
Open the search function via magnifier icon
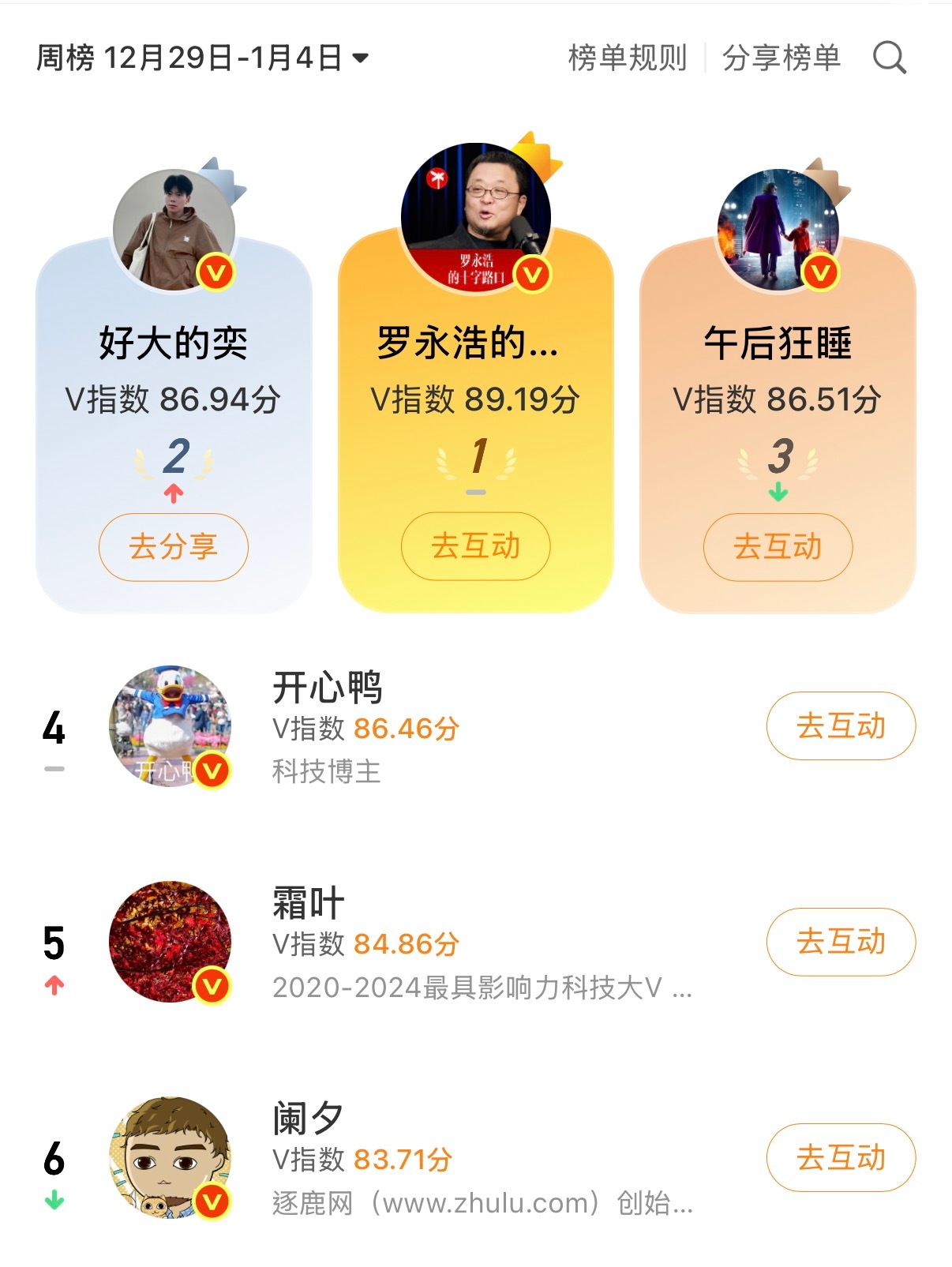890,59
